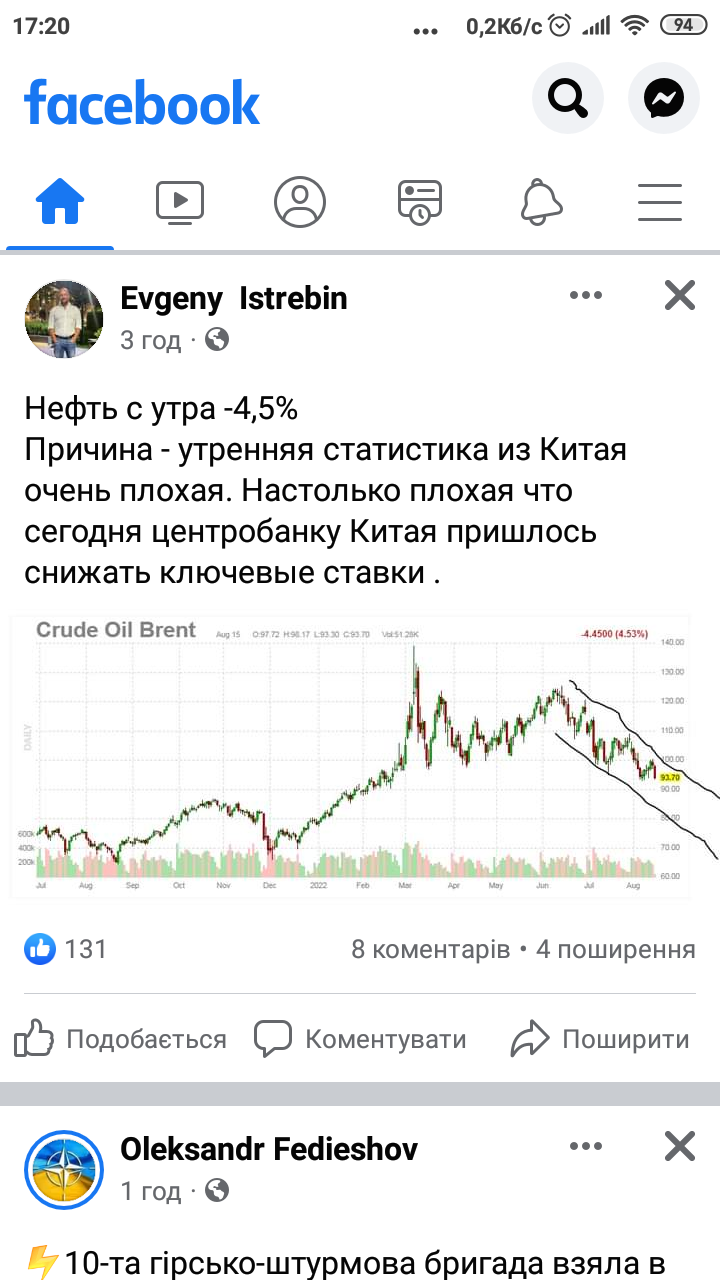Open the Crude Oil Brent chart image
The width and height of the screenshot is (720, 1280).
(363, 755)
